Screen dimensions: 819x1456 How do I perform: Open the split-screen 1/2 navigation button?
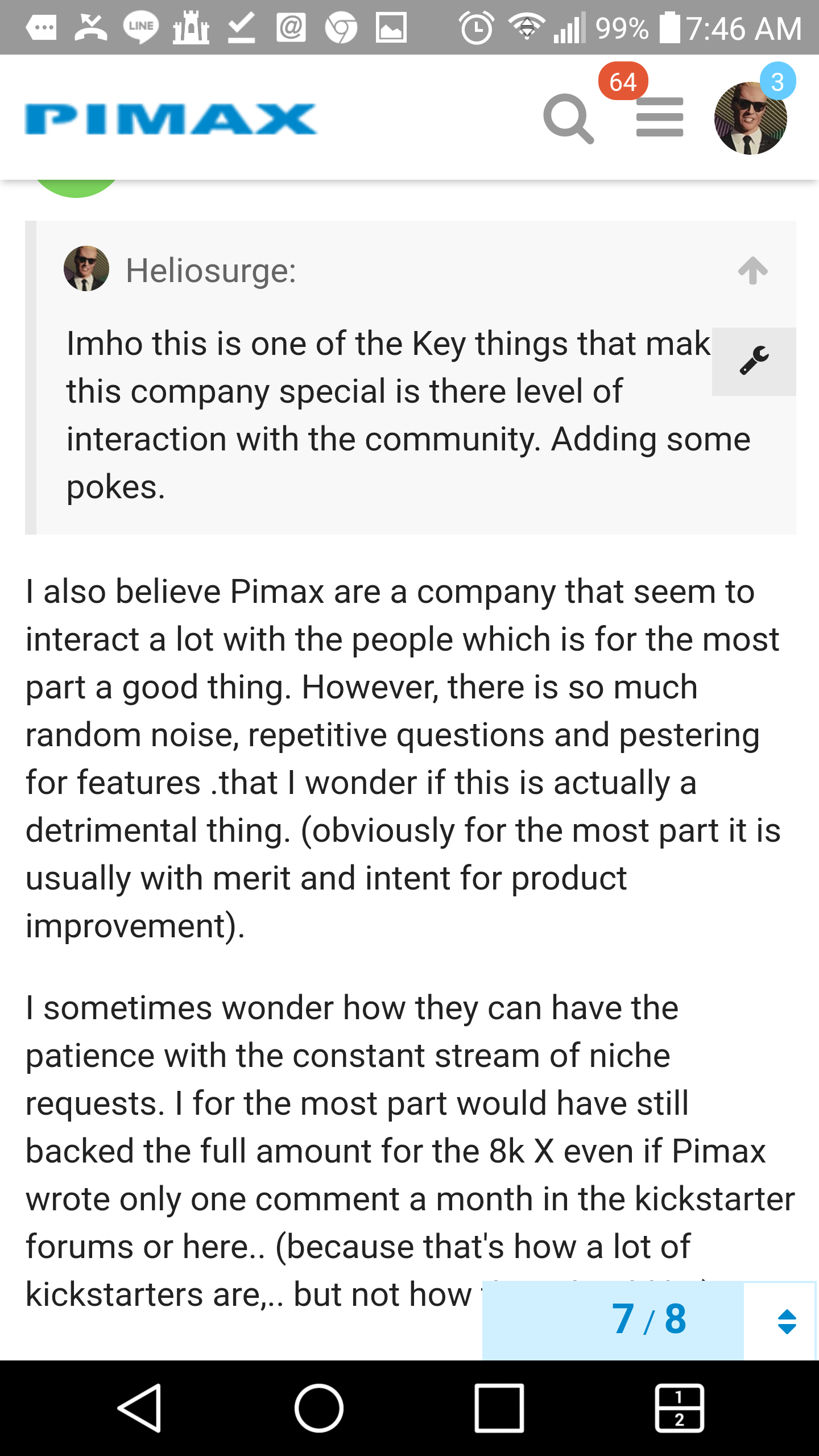679,1408
